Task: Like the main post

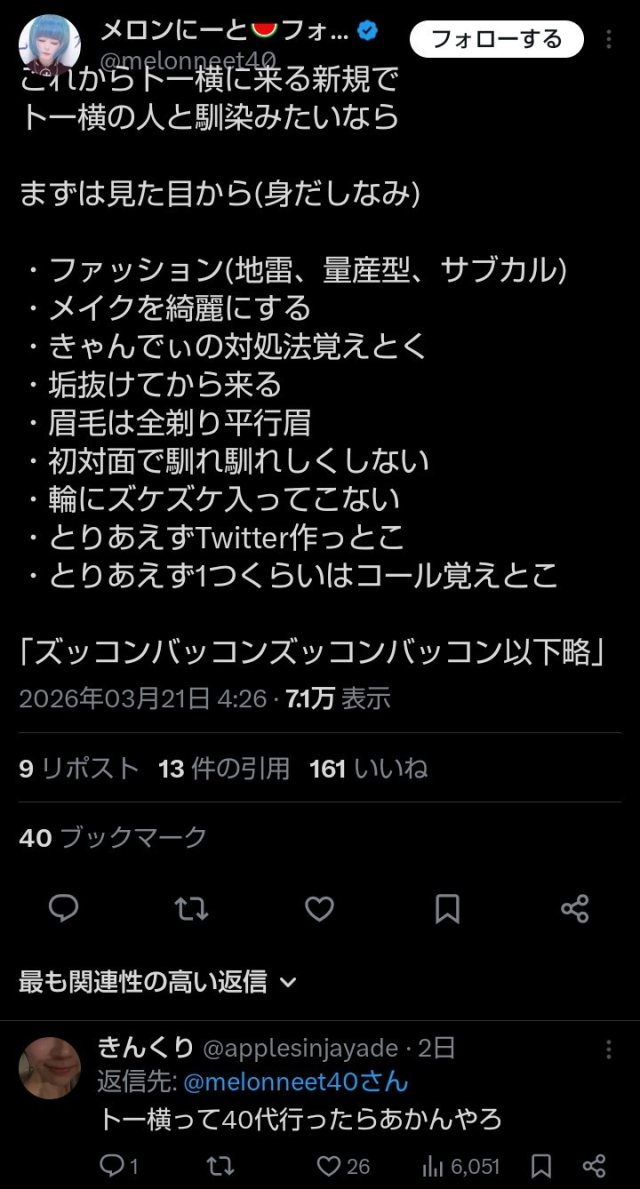Action: click(x=319, y=908)
